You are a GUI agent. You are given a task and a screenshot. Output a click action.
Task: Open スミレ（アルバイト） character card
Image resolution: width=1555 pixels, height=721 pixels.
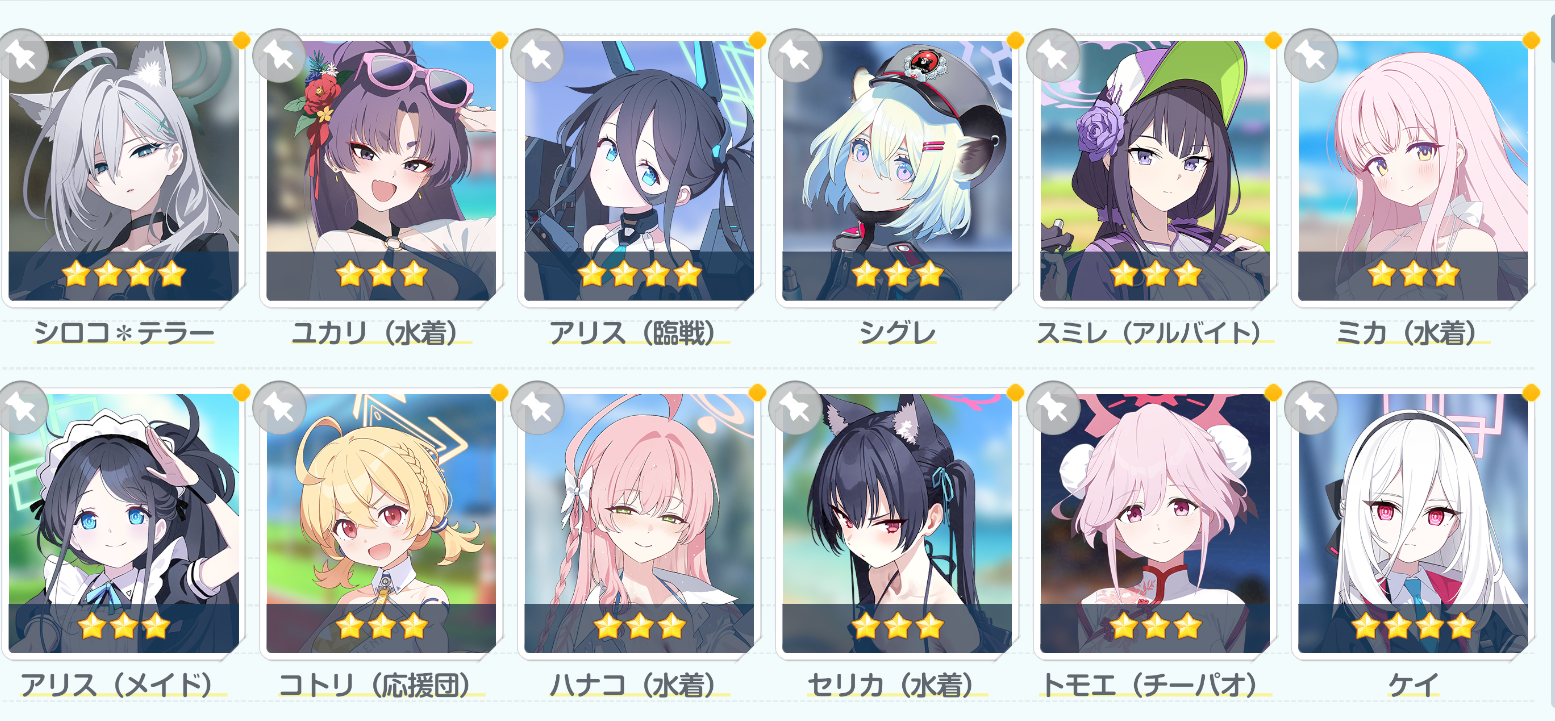(x=1155, y=171)
